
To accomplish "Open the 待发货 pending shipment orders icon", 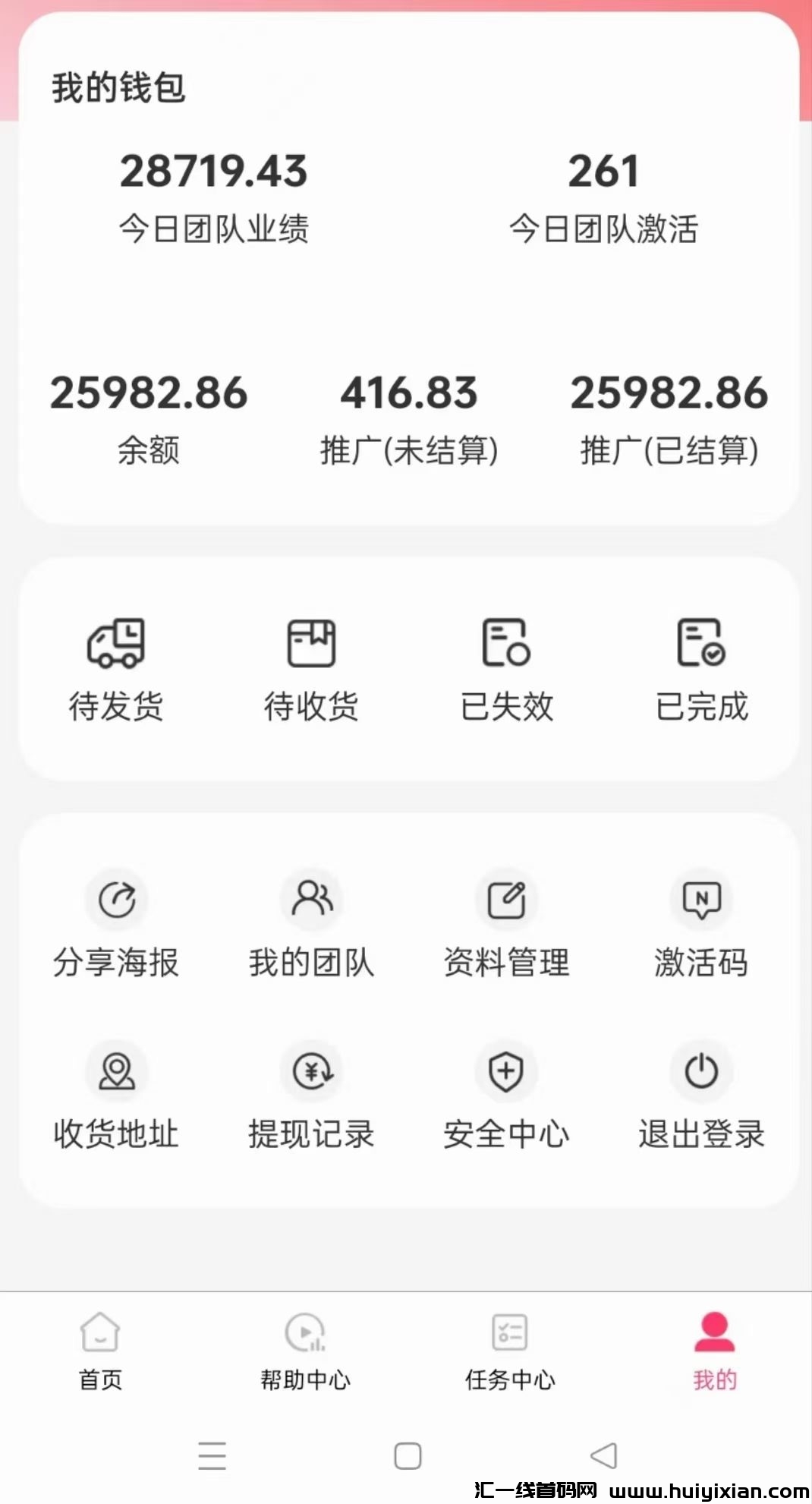I will (x=115, y=668).
